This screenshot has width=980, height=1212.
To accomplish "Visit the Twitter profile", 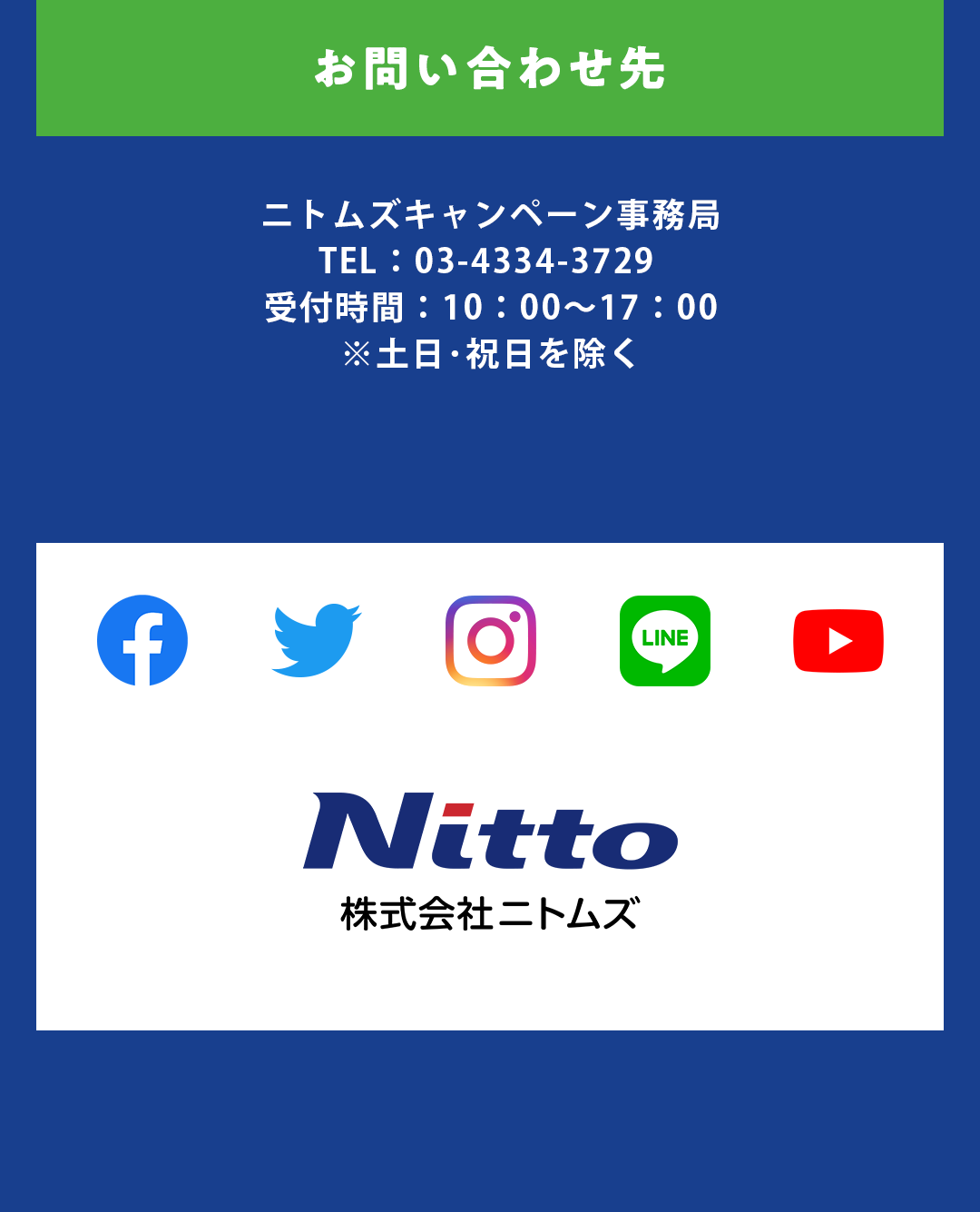I will tap(317, 640).
